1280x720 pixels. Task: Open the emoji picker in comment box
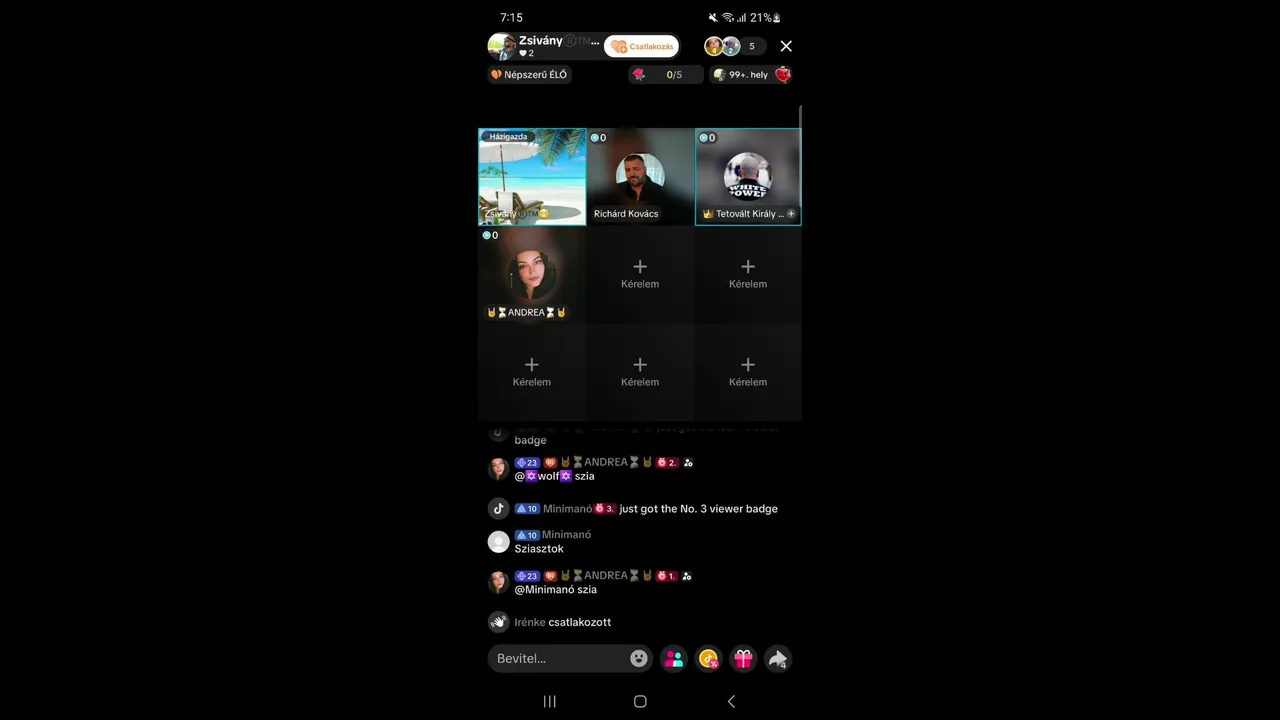tap(639, 658)
